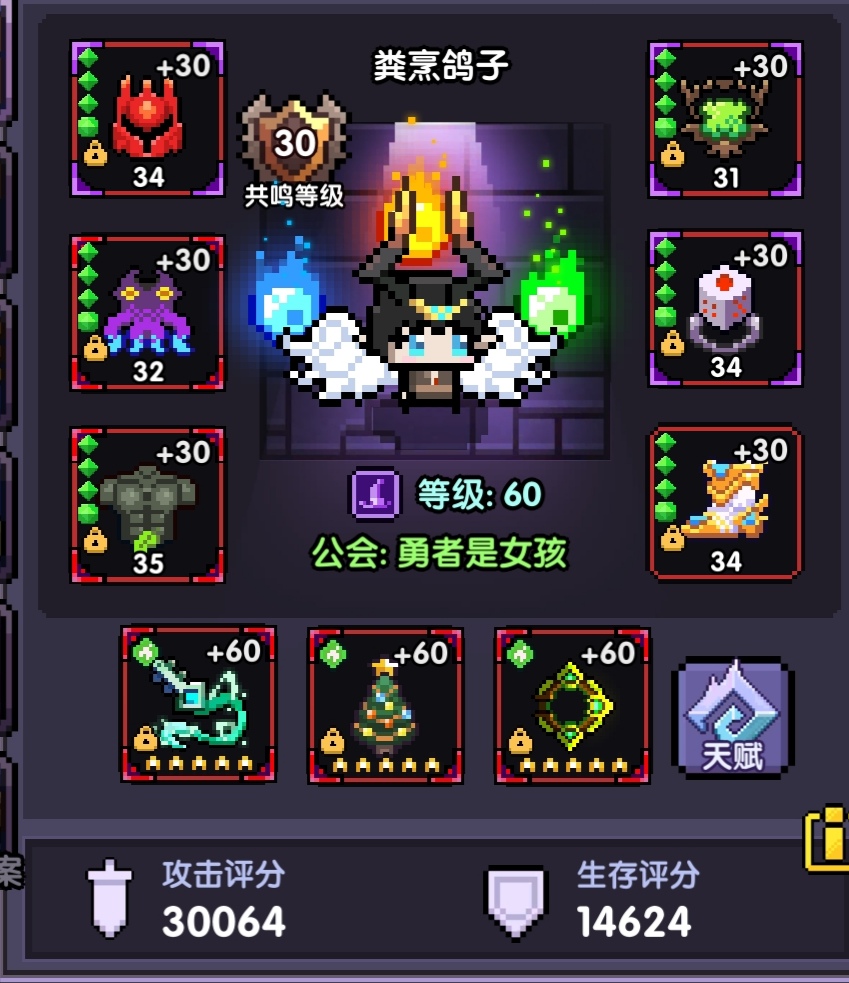
Task: Open the red helmet equipment slot
Action: pos(148,119)
